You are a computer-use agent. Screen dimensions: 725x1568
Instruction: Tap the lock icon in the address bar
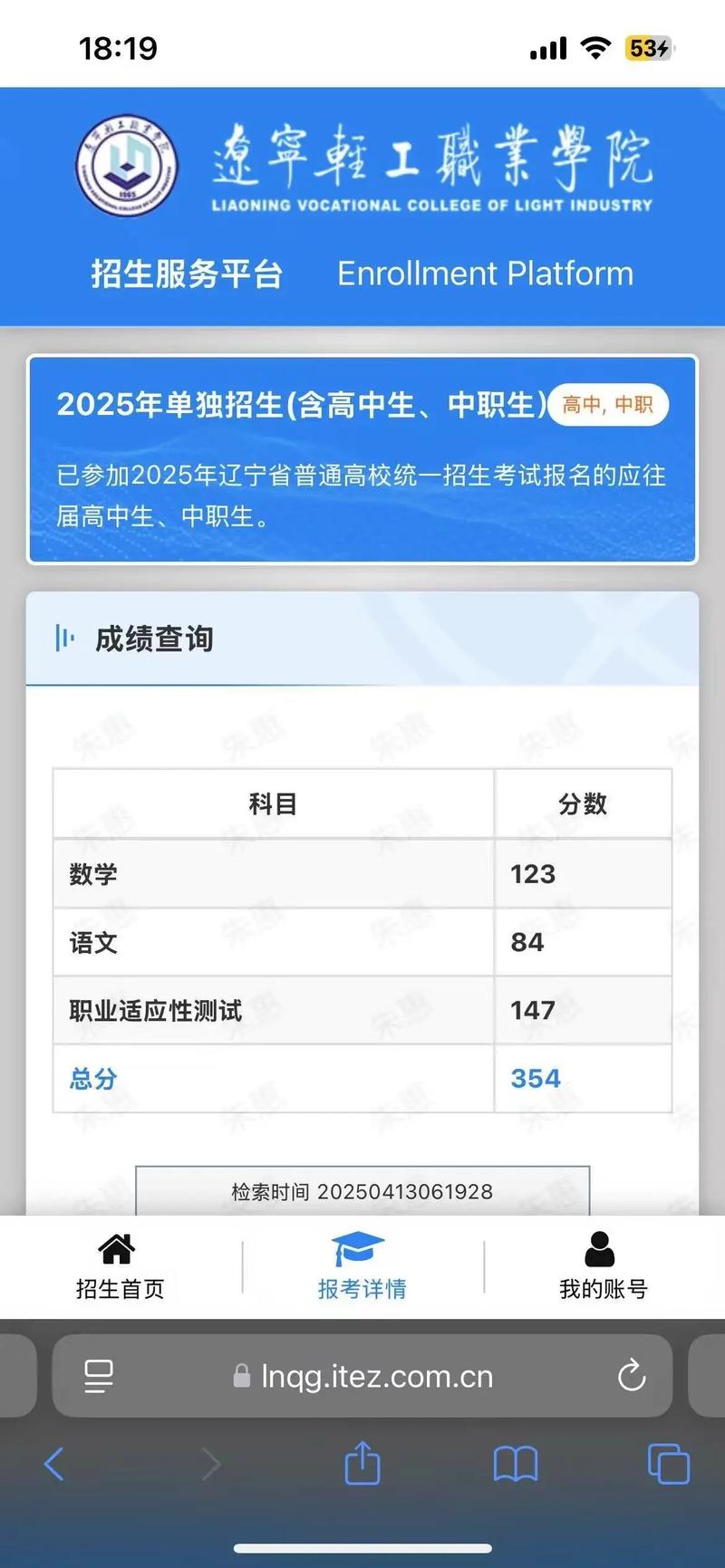coord(241,1376)
